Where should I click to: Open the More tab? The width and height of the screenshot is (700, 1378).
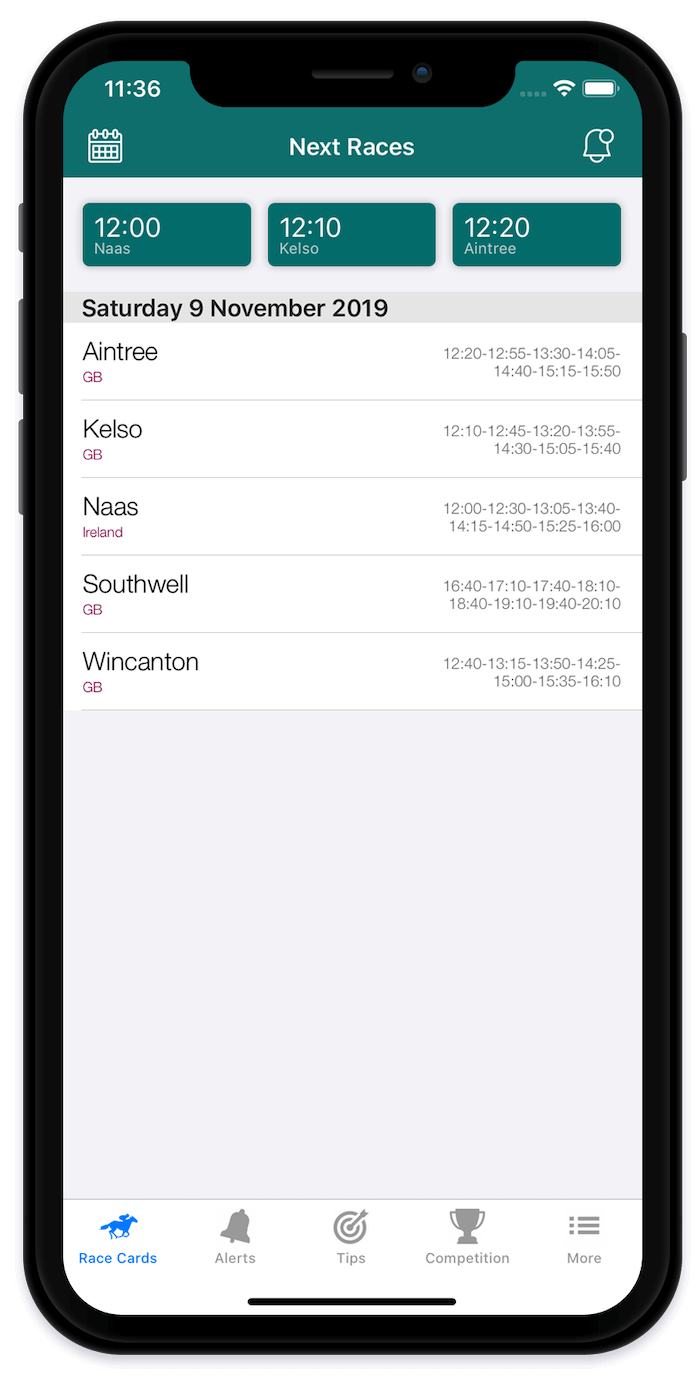pos(584,1237)
